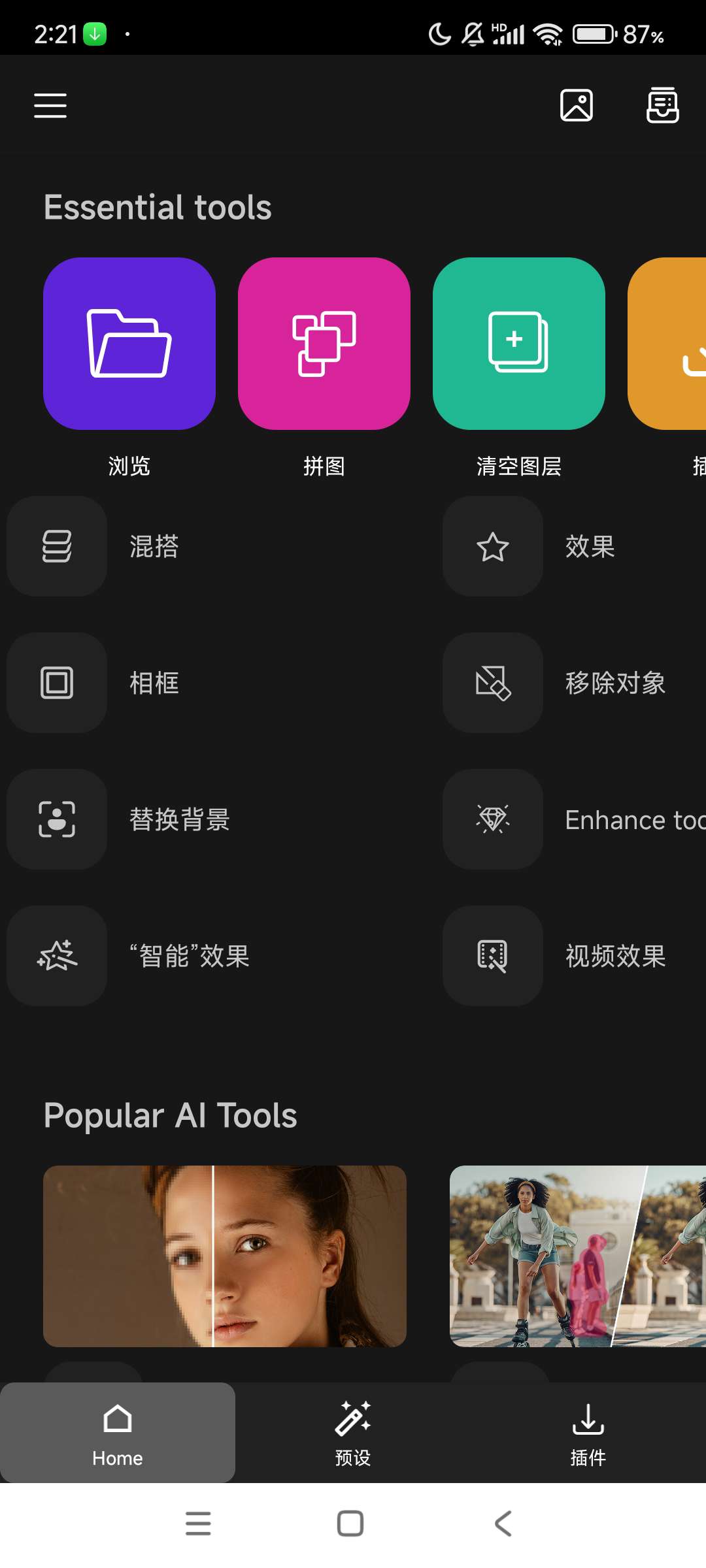The width and height of the screenshot is (706, 1568).
Task: Open the 浏览 browse tool
Action: [129, 344]
